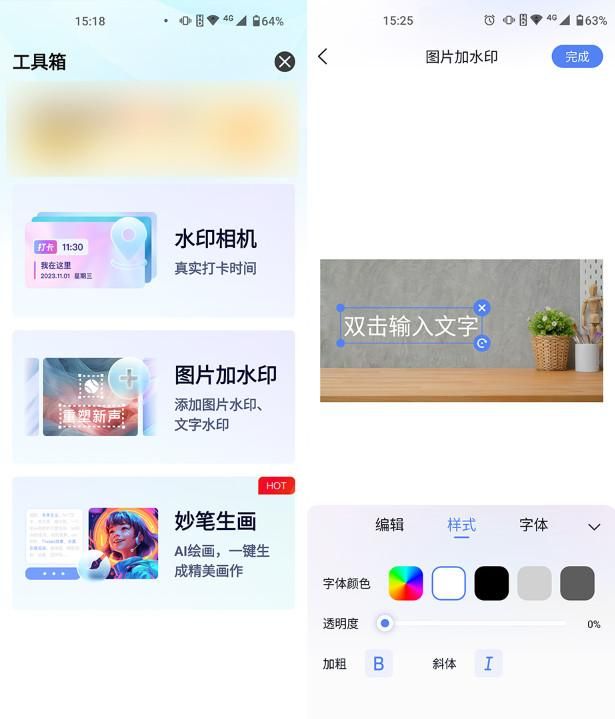Open the 水印相机 watermark camera card
The width and height of the screenshot is (615, 719).
tap(153, 250)
